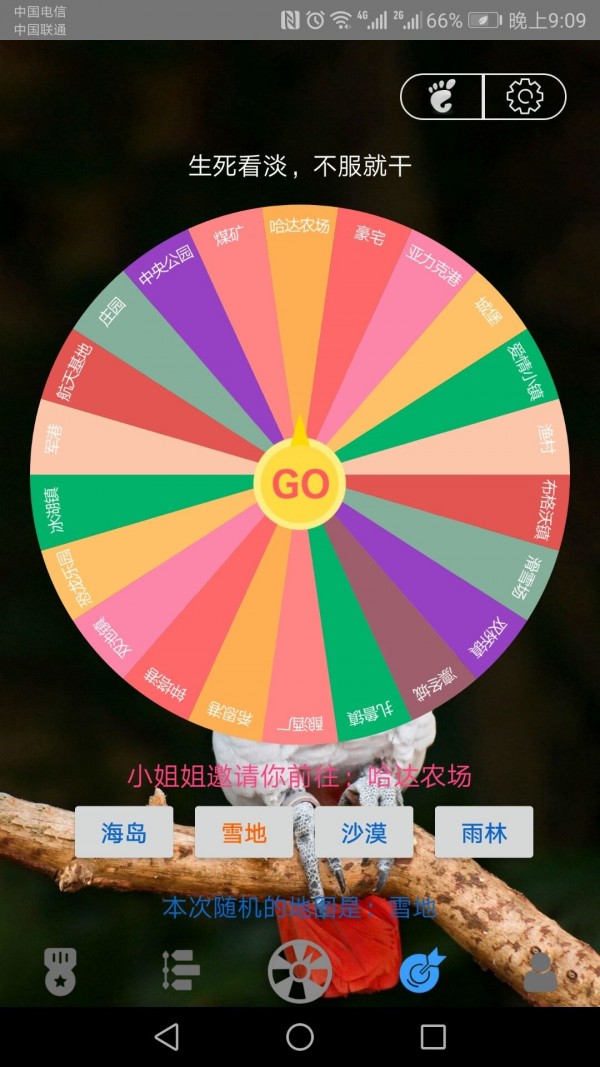Tap the system back button
The image size is (600, 1067).
pyautogui.click(x=167, y=1037)
